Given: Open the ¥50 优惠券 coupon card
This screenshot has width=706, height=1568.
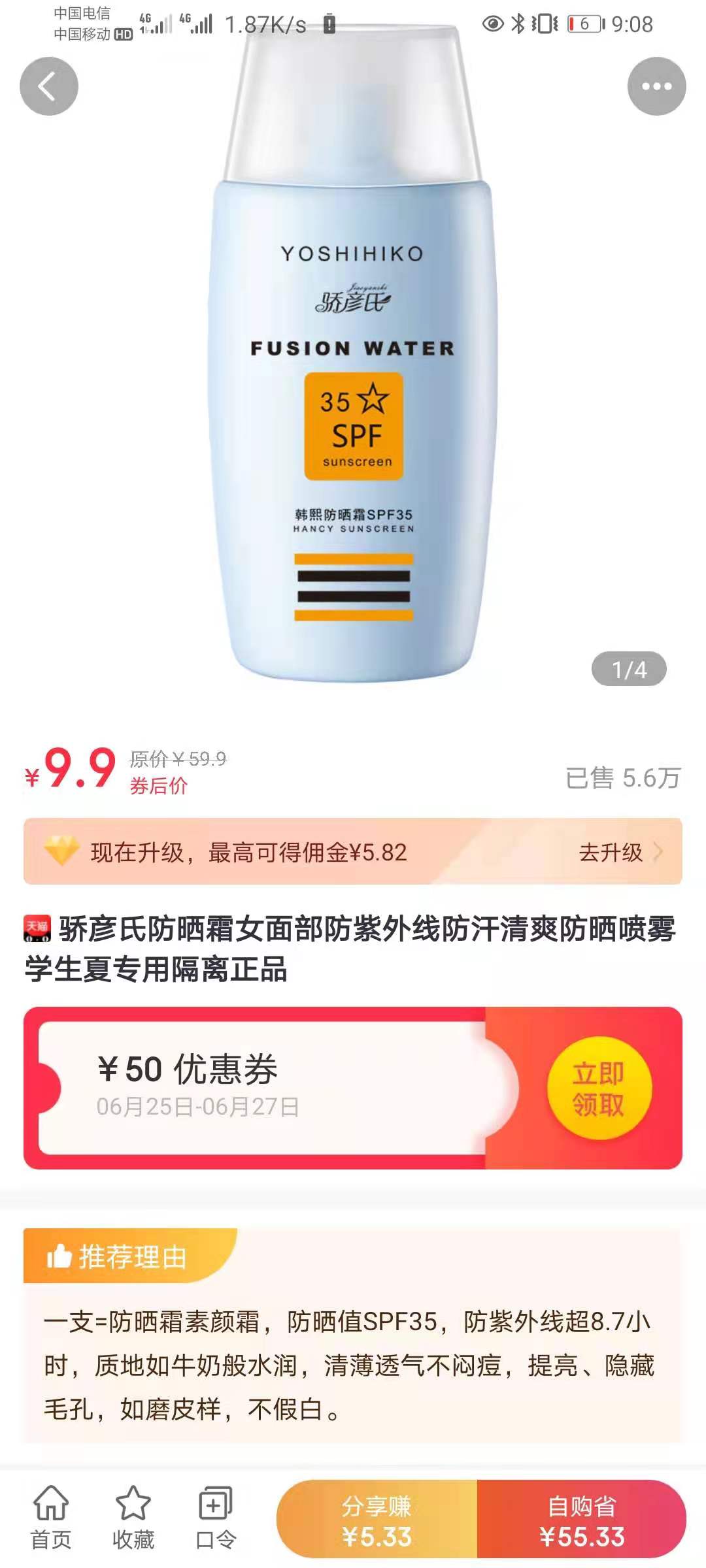Looking at the screenshot, I should point(261,1078).
